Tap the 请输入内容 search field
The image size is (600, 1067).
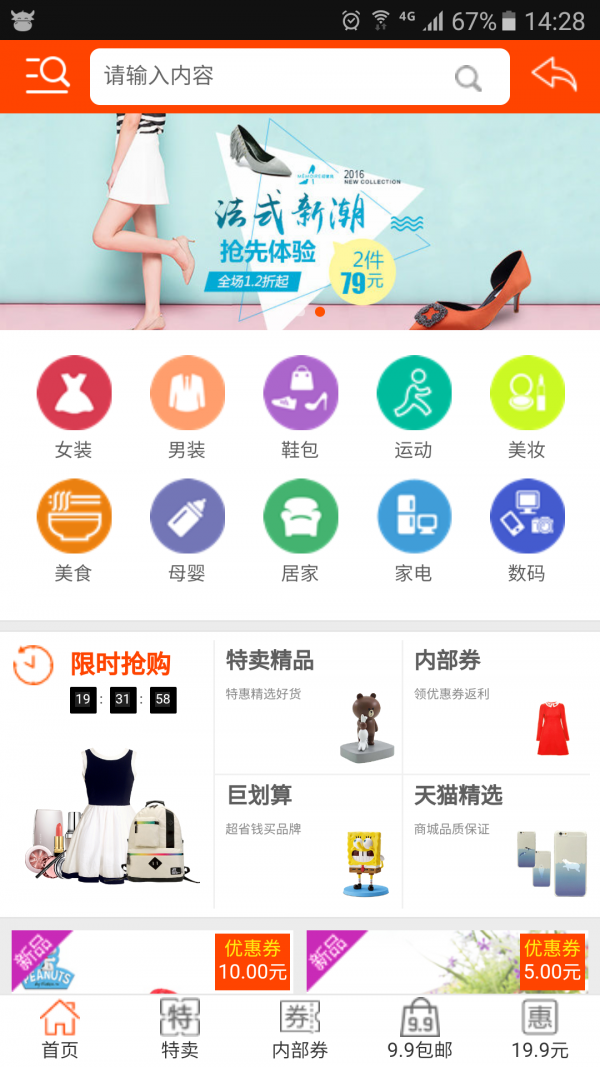[270, 76]
